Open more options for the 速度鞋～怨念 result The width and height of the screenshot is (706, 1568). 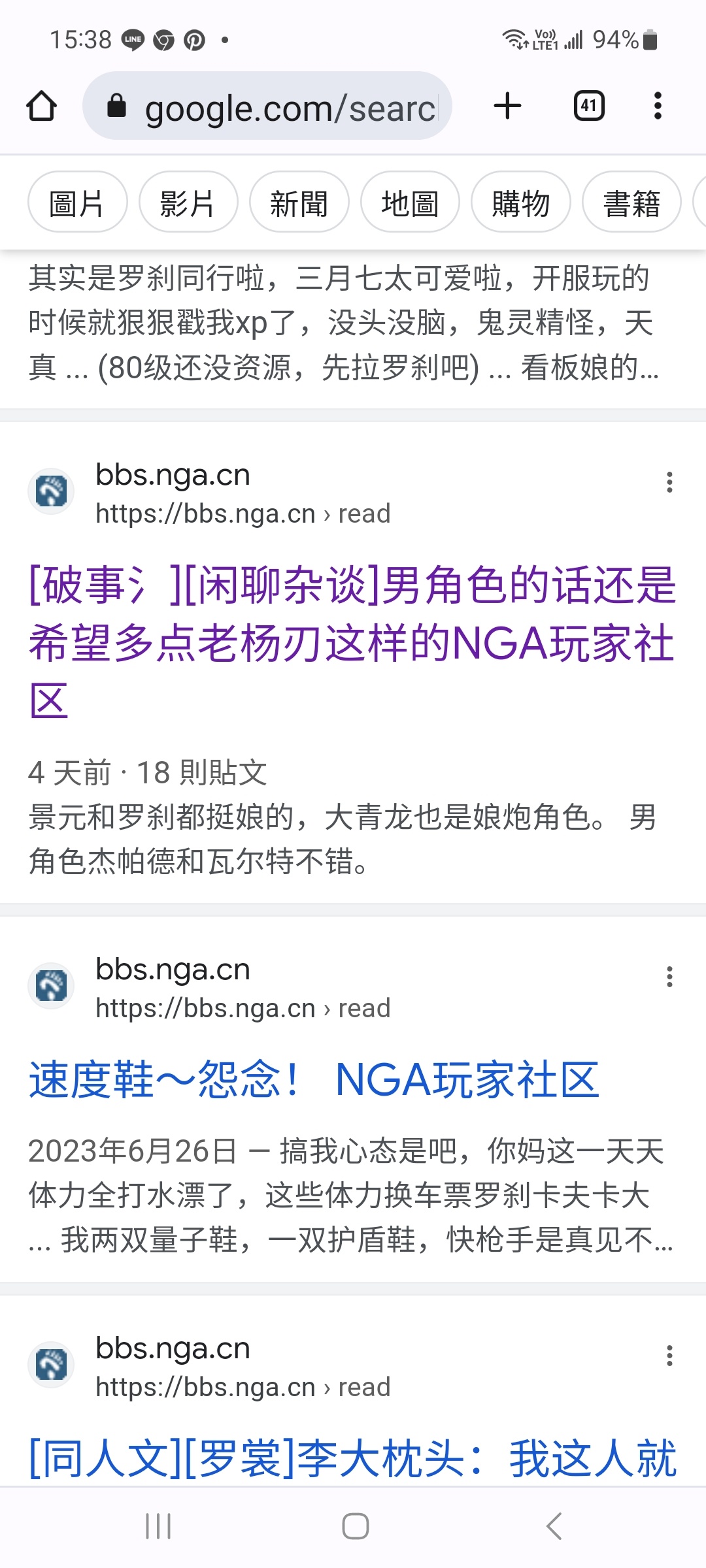tap(669, 977)
